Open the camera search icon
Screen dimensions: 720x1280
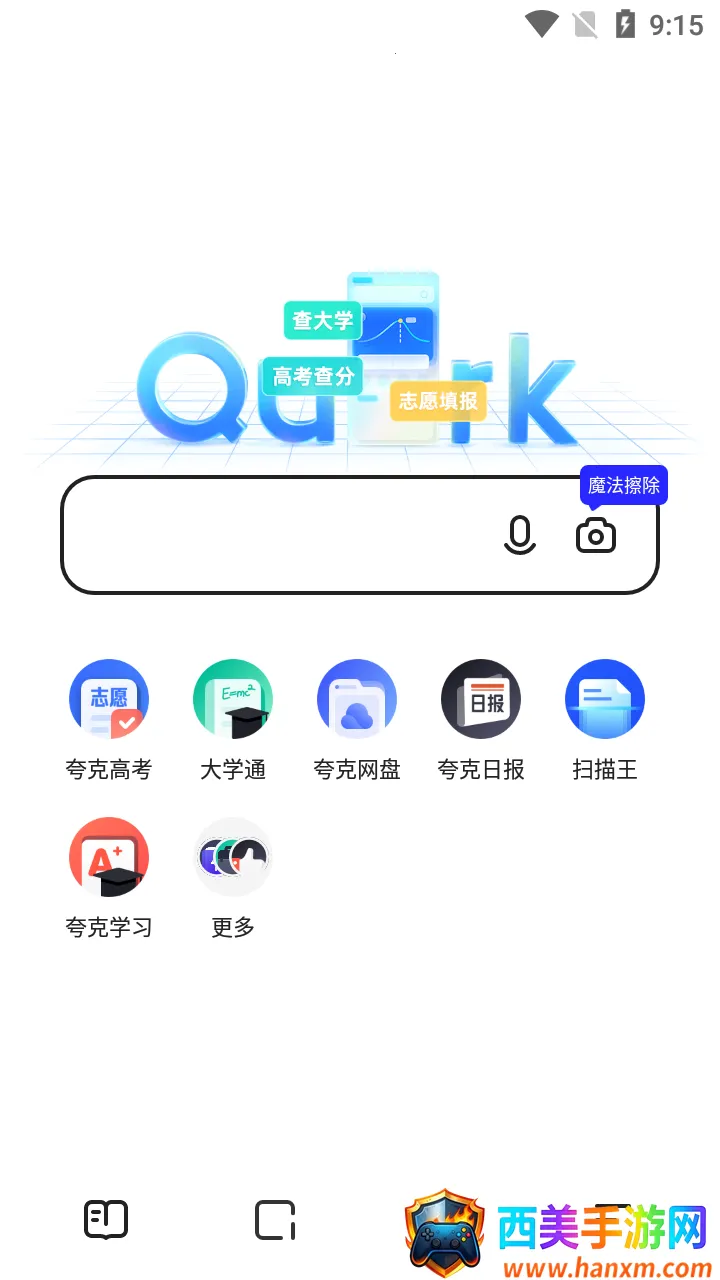click(596, 536)
